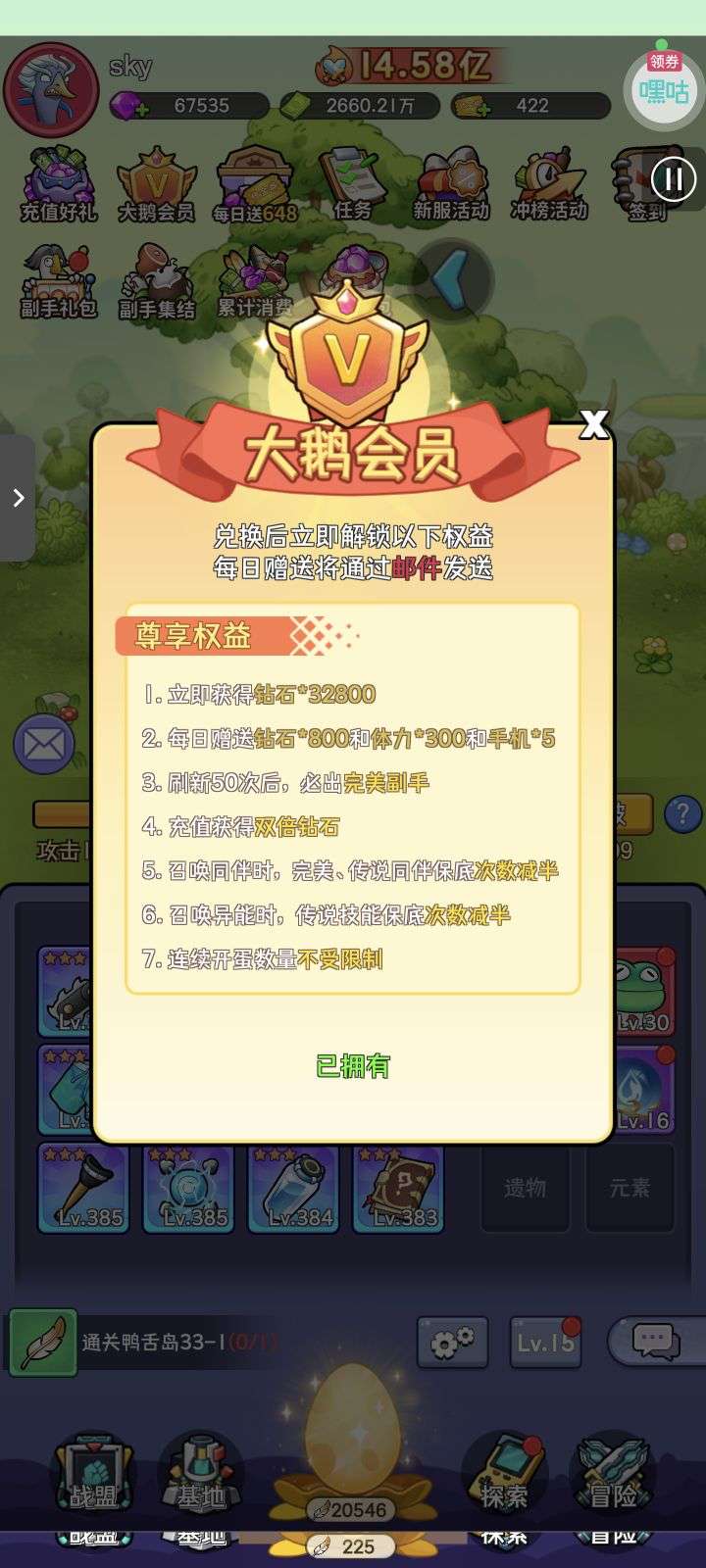The height and width of the screenshot is (1568, 706).
Task: Expand the left side panel arrow
Action: 18,498
